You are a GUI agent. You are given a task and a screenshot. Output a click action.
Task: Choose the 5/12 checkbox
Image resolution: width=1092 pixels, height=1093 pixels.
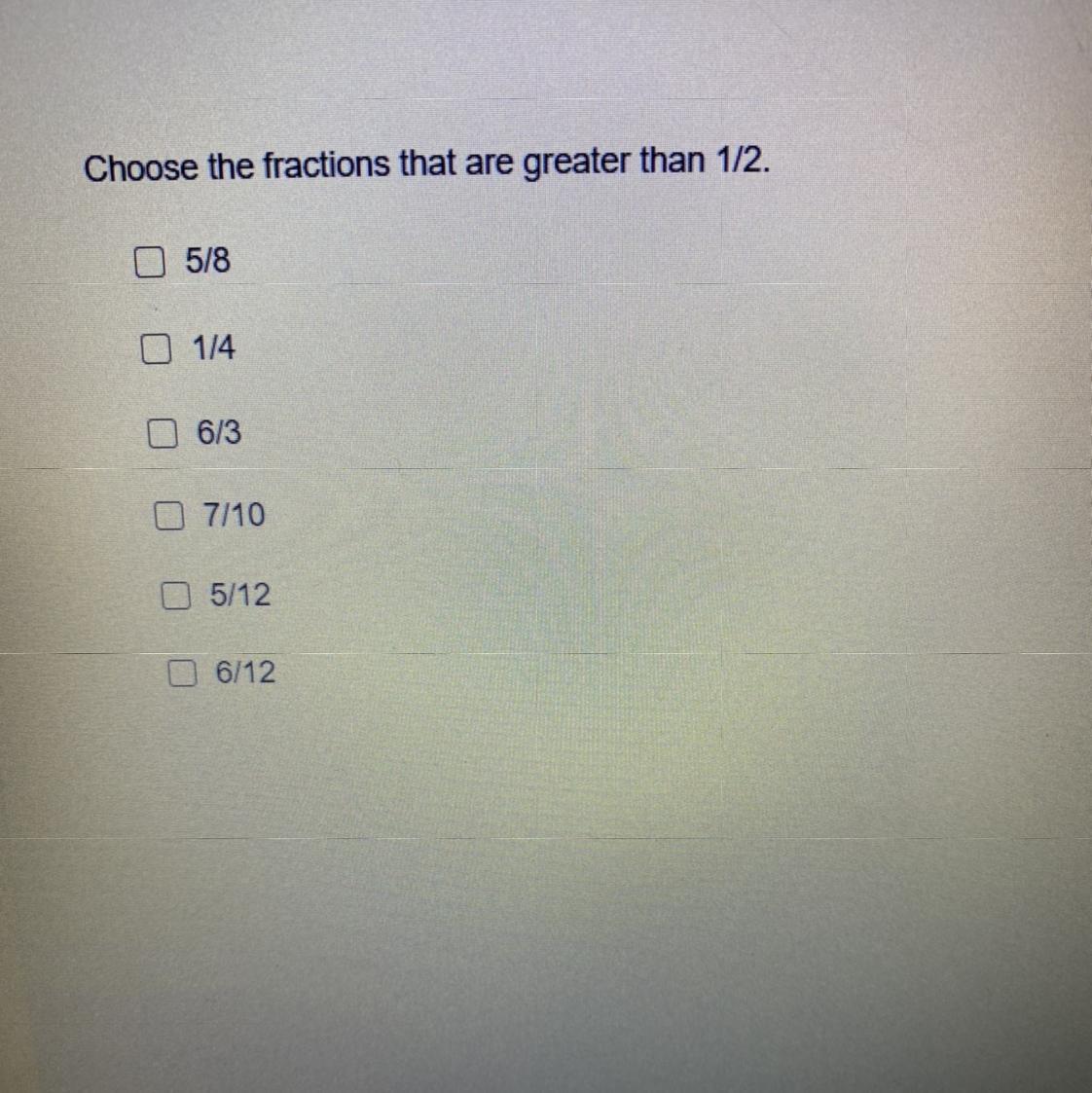175,596
